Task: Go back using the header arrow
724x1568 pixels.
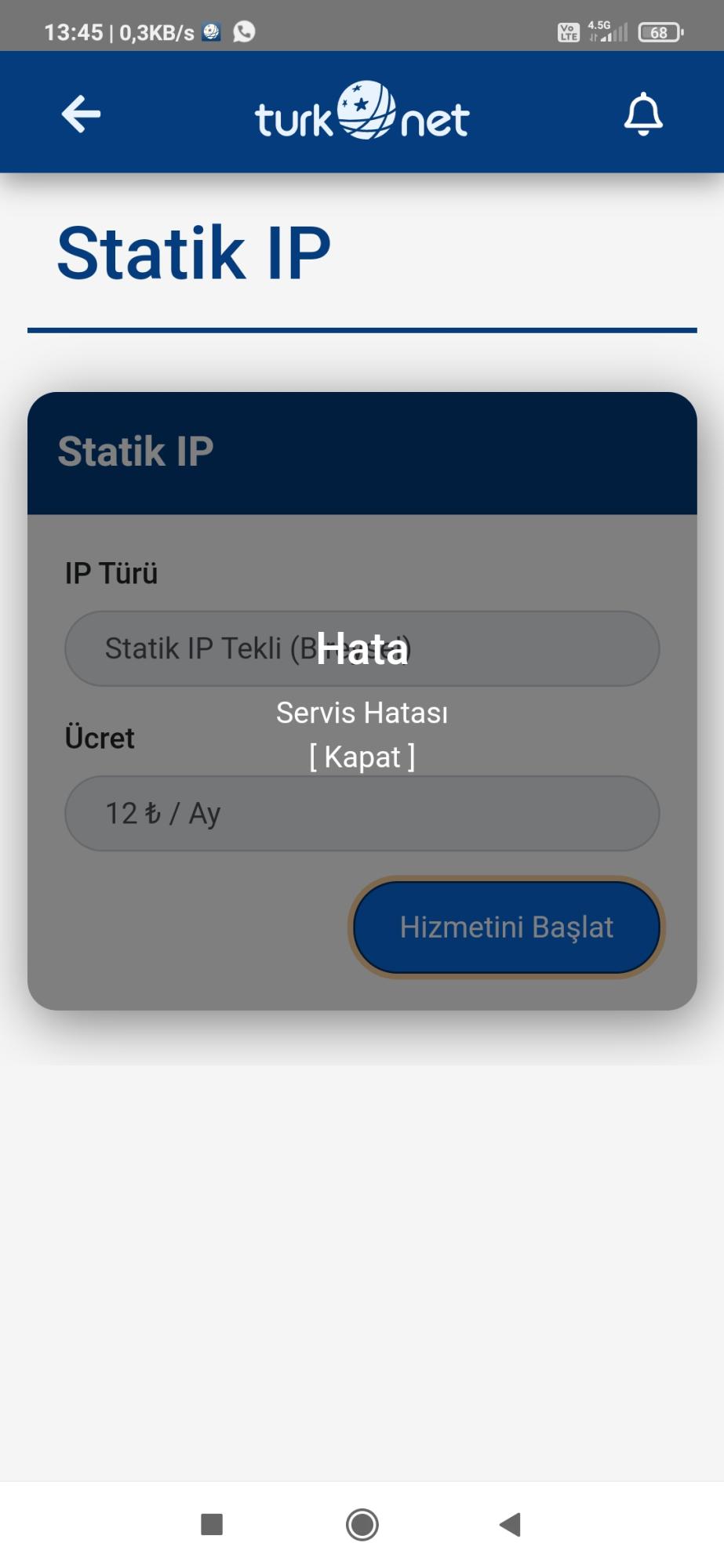Action: (81, 114)
